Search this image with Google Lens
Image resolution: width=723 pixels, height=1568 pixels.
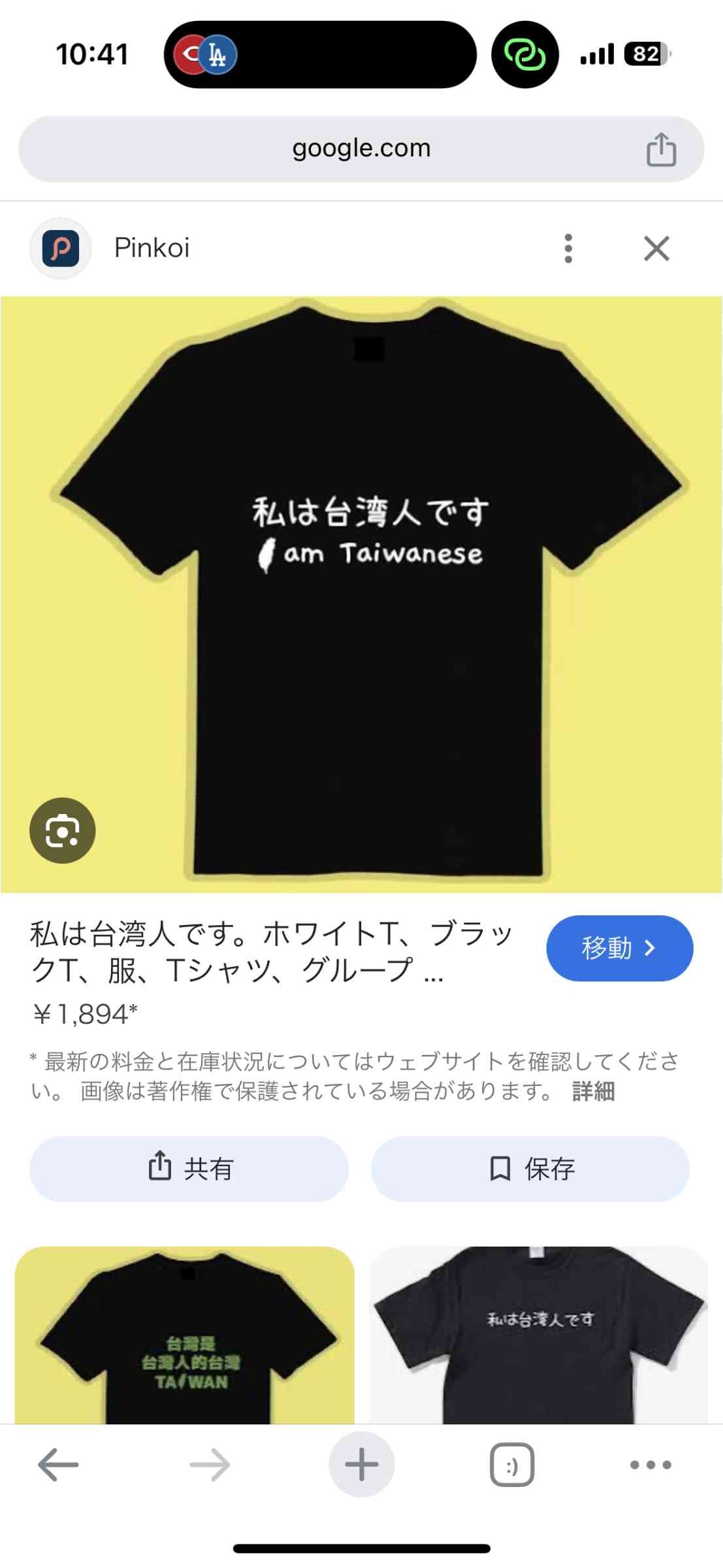pyautogui.click(x=62, y=830)
